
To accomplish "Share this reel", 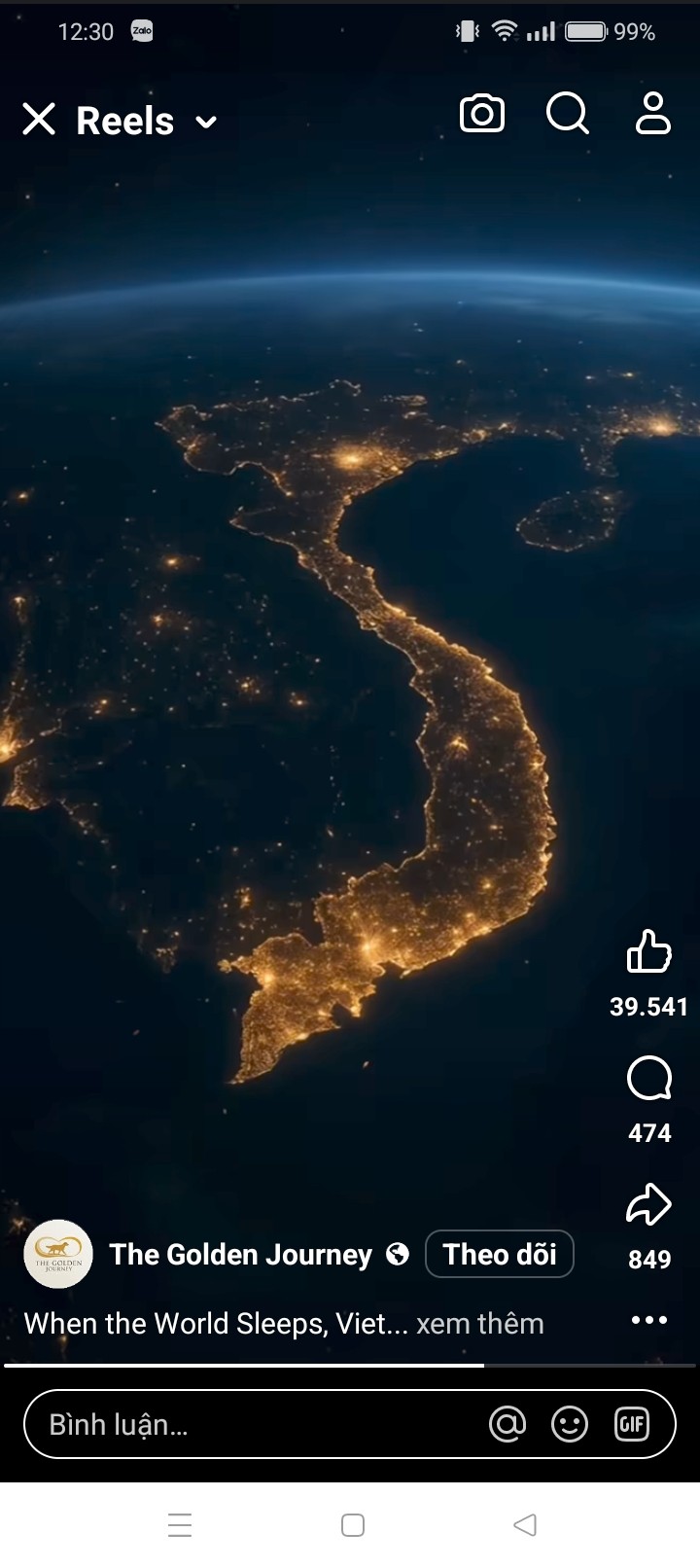I will 648,1205.
